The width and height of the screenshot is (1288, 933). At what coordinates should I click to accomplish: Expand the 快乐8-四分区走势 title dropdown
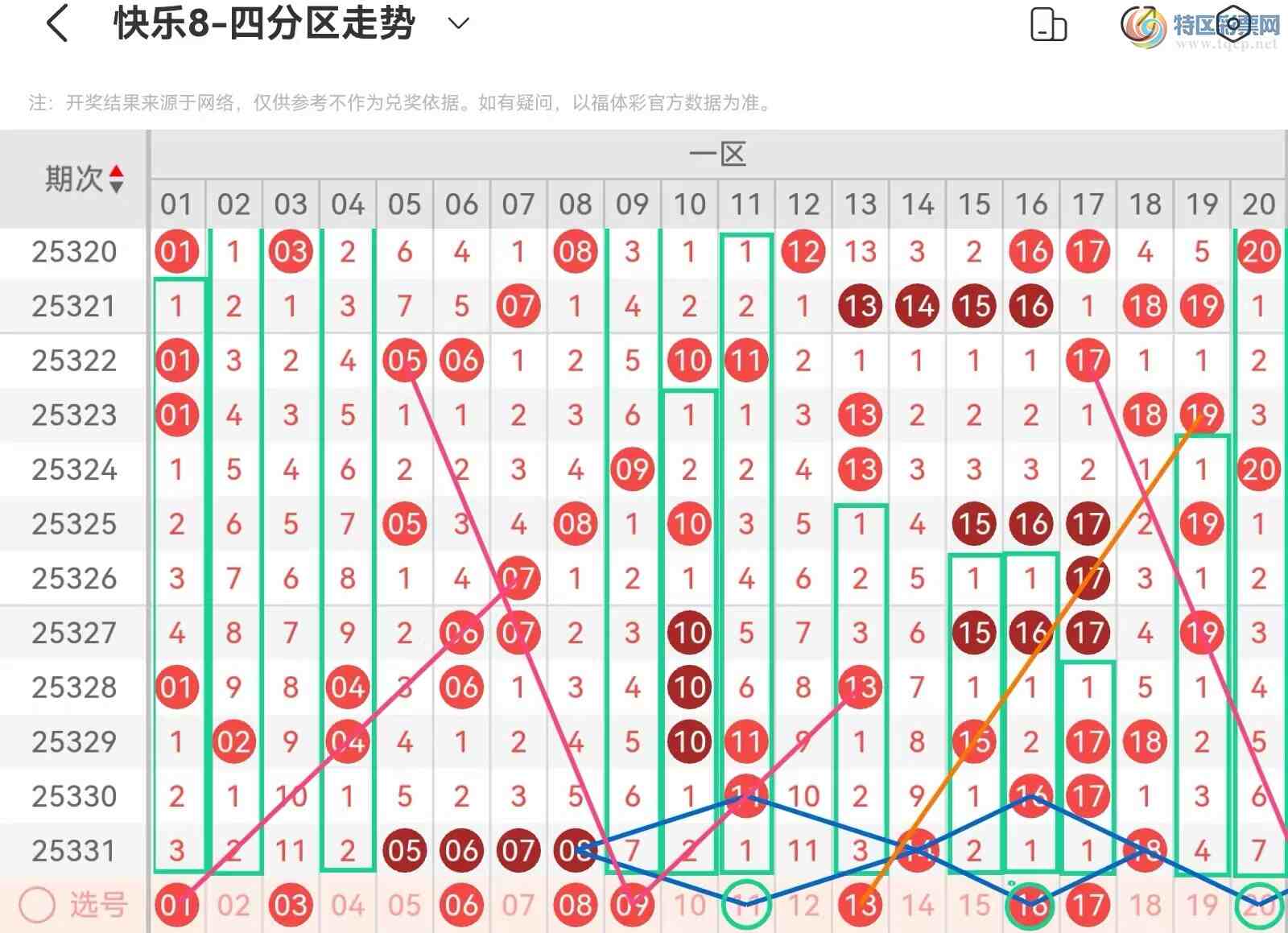pos(458,23)
